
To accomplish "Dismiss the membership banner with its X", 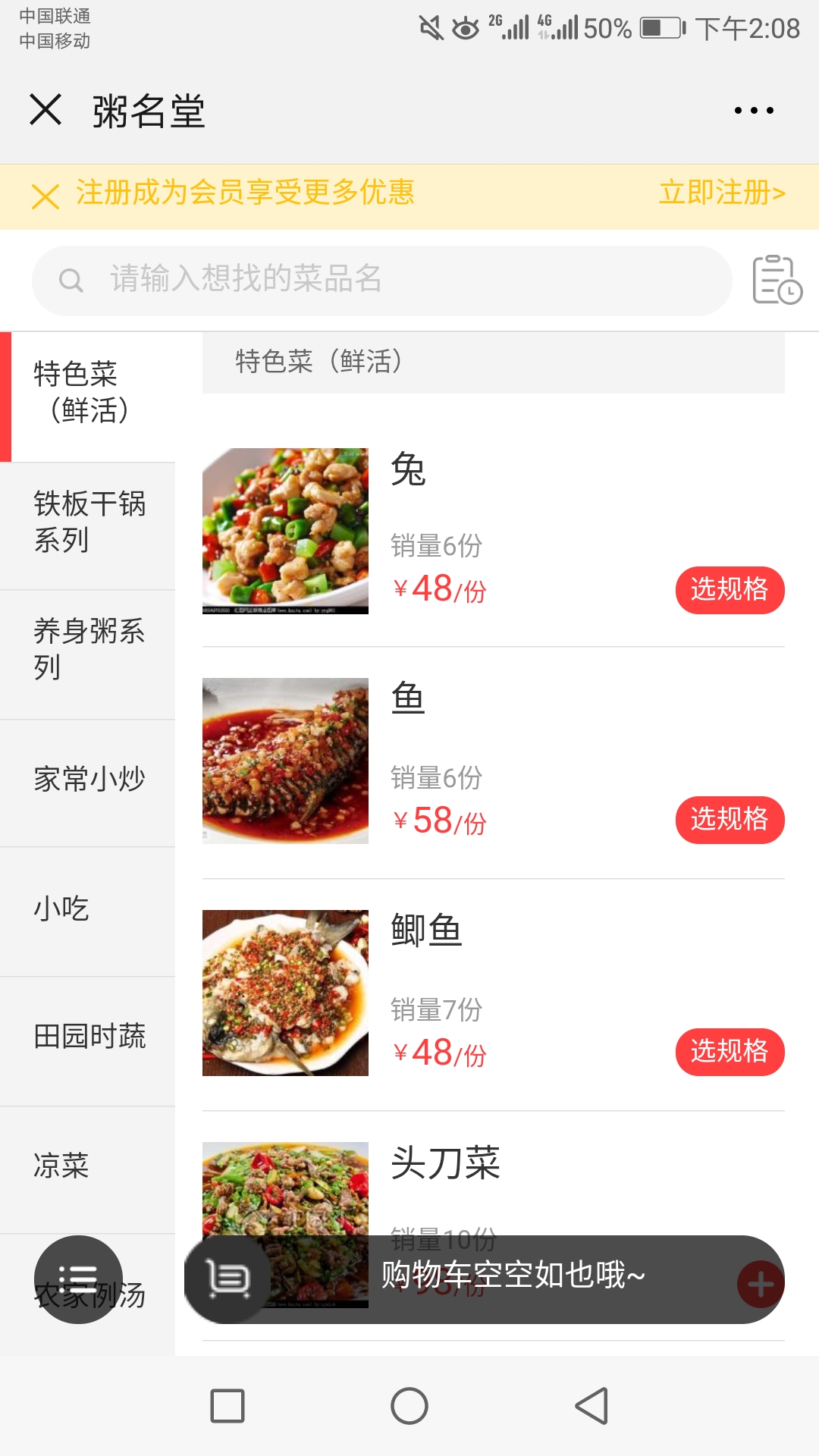I will click(x=45, y=196).
